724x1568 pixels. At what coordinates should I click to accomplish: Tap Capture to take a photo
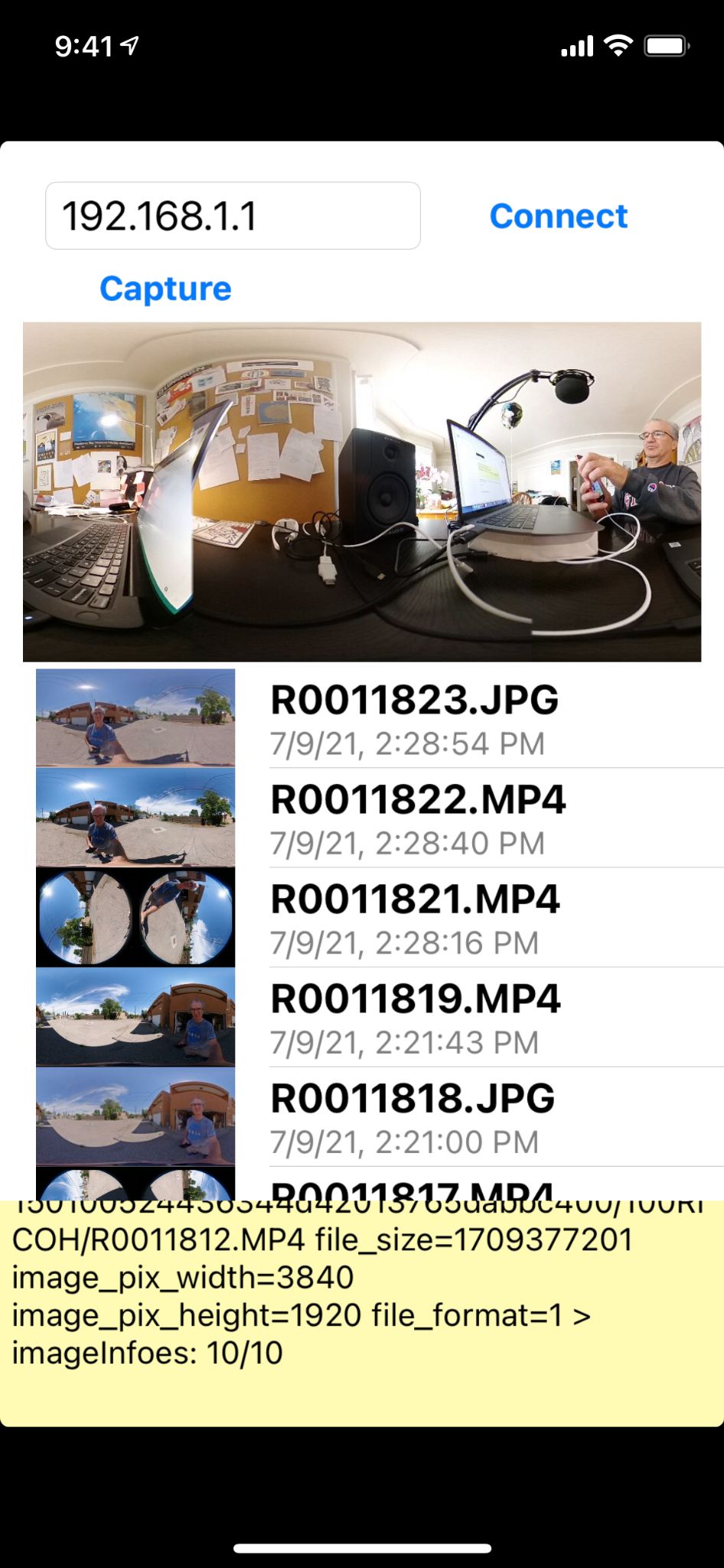pos(165,289)
